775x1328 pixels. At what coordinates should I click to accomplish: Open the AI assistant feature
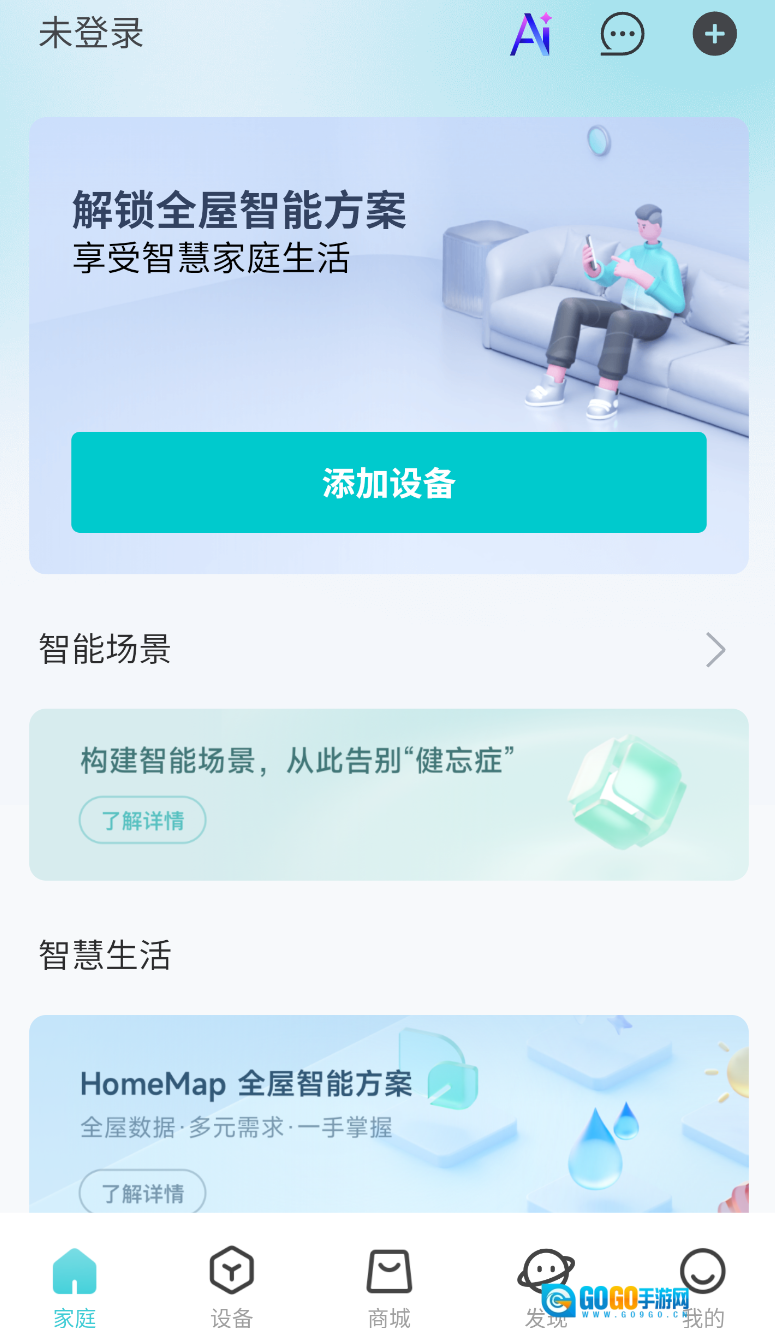coord(531,34)
